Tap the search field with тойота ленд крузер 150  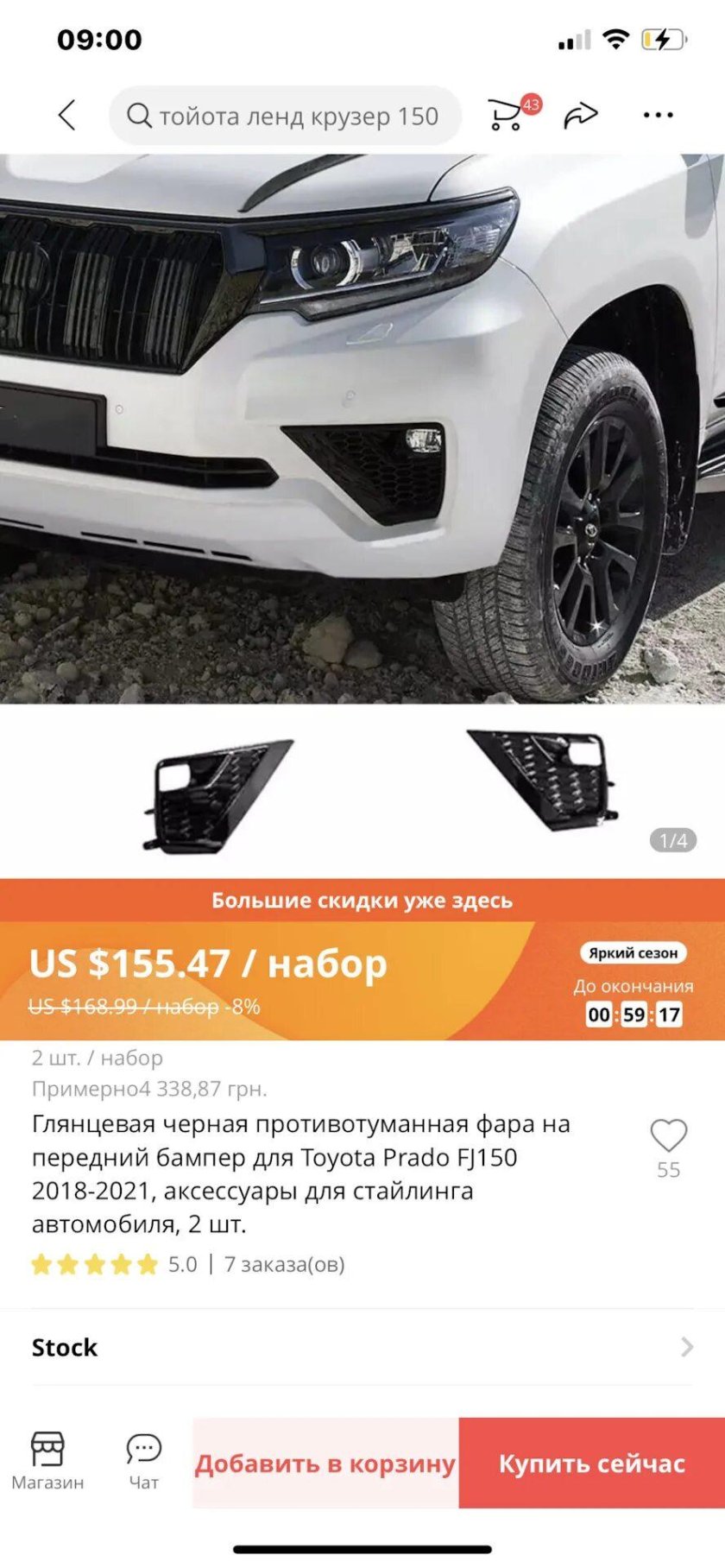(x=285, y=116)
